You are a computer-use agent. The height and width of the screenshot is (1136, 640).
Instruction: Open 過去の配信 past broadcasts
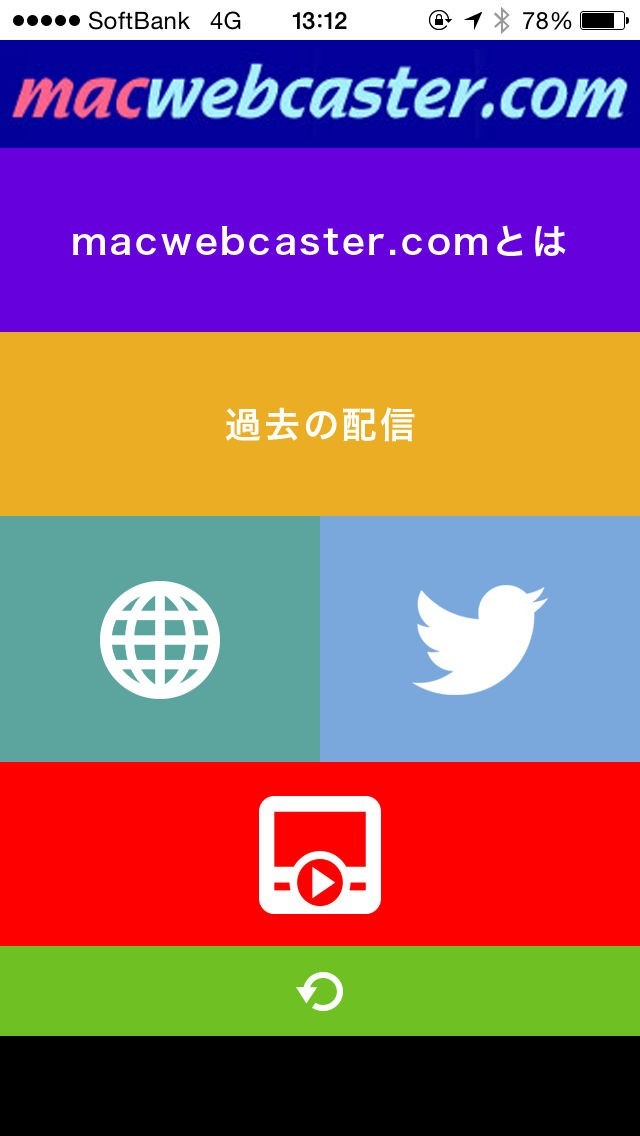tap(320, 424)
